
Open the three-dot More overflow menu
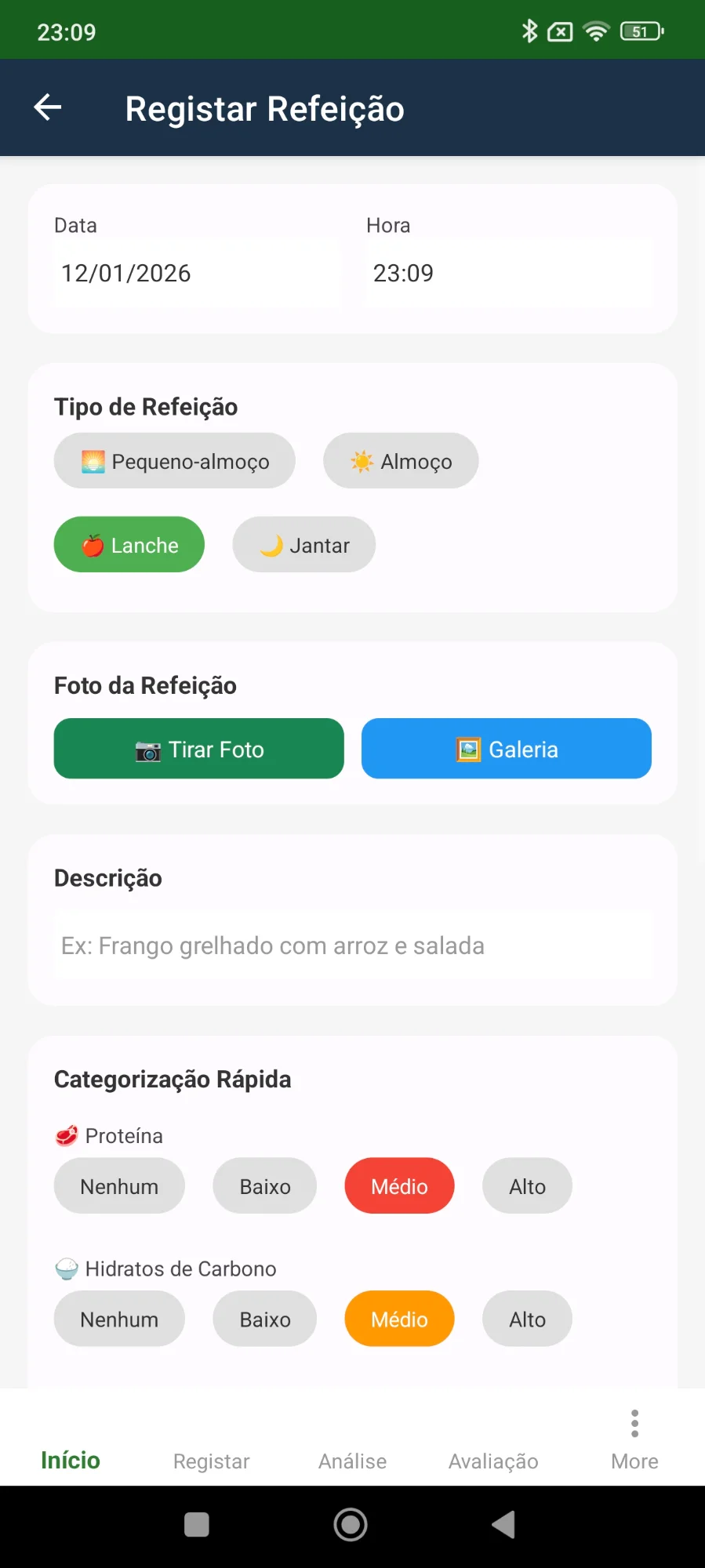(x=634, y=1422)
